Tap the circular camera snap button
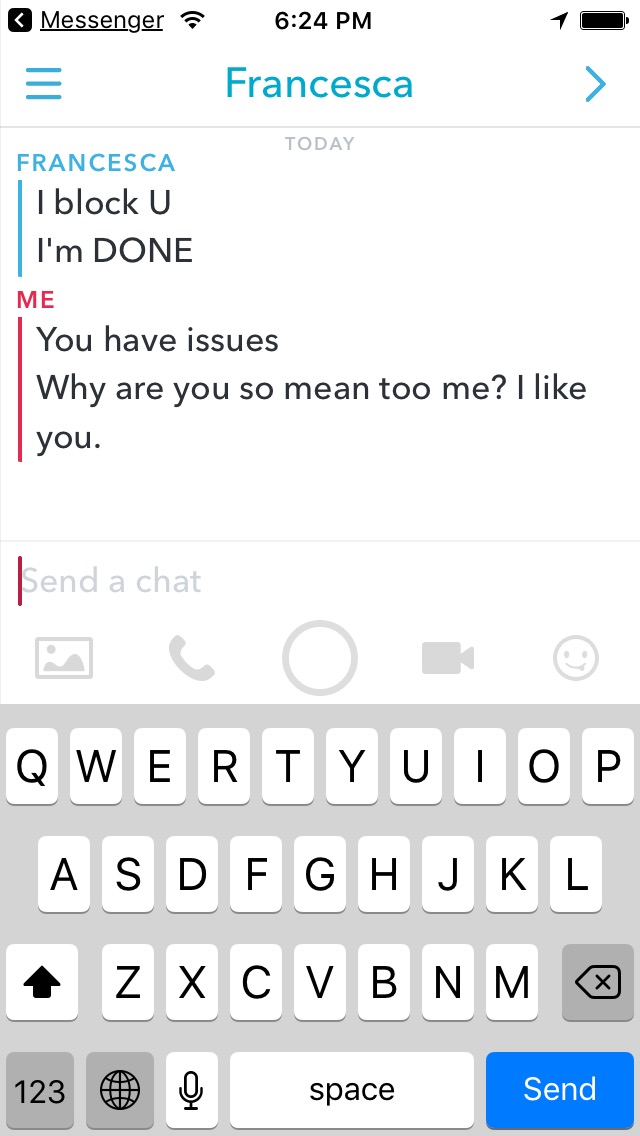 click(320, 658)
